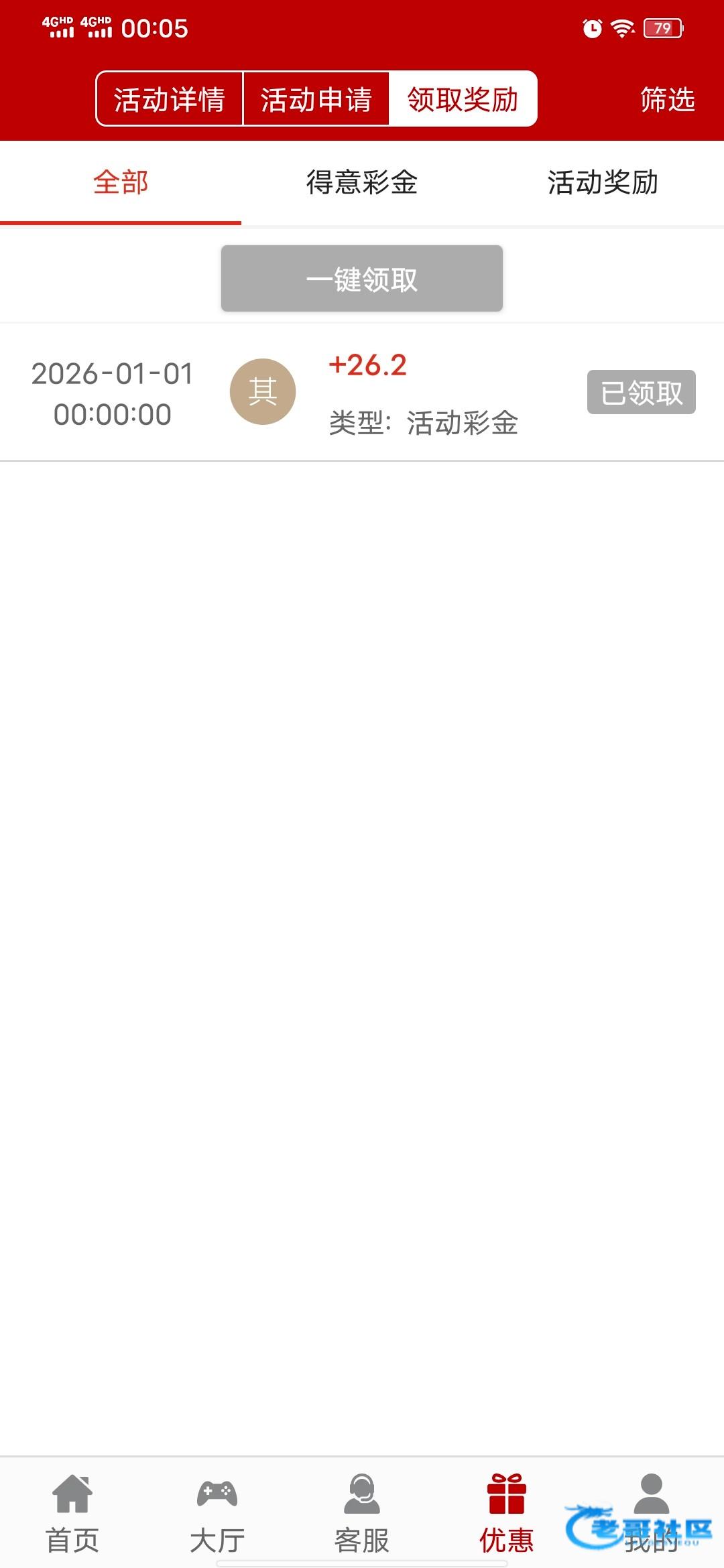Switch to the 活动申请 segment
The image size is (724, 1568).
316,99
